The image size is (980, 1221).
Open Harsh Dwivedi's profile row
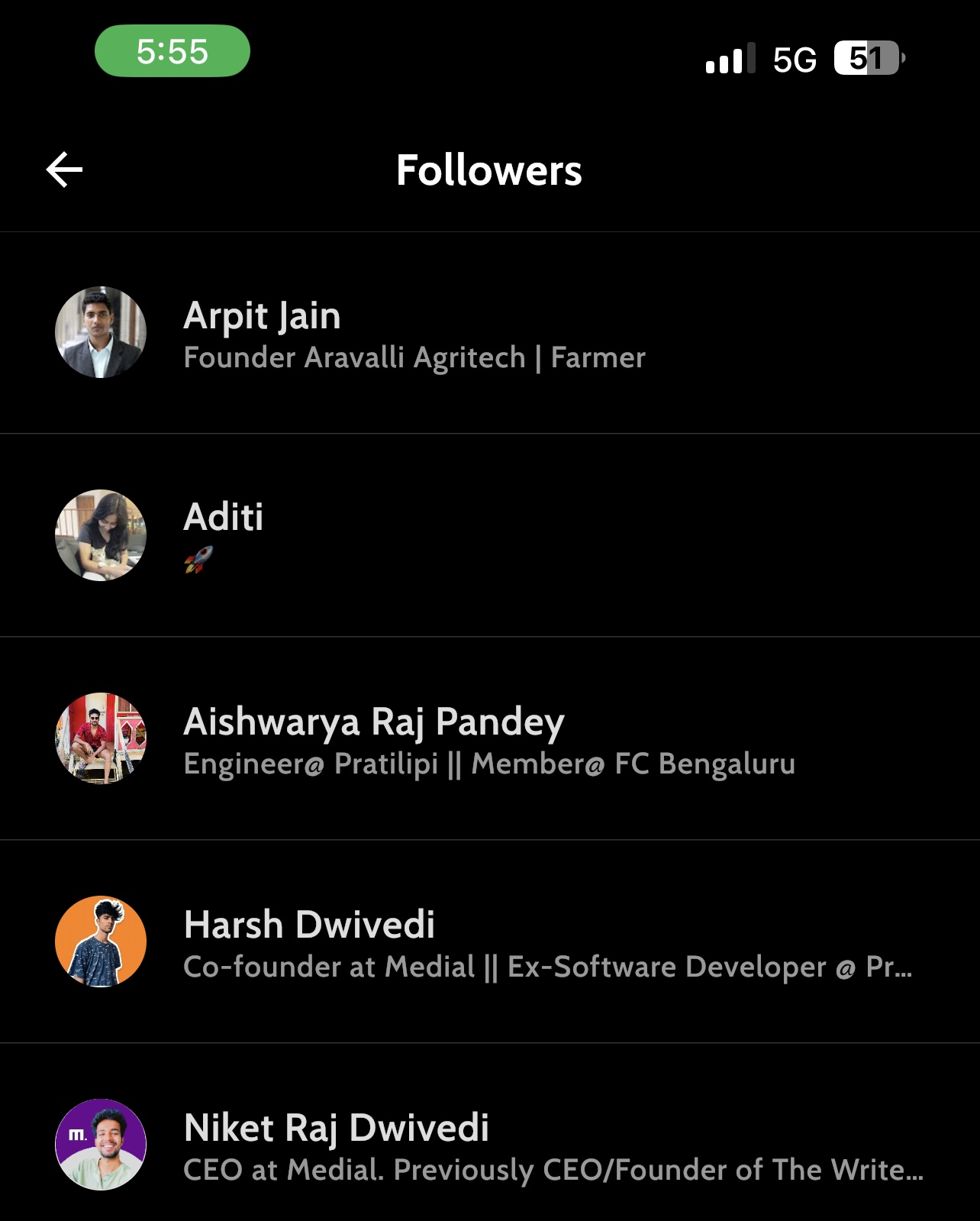[x=309, y=925]
